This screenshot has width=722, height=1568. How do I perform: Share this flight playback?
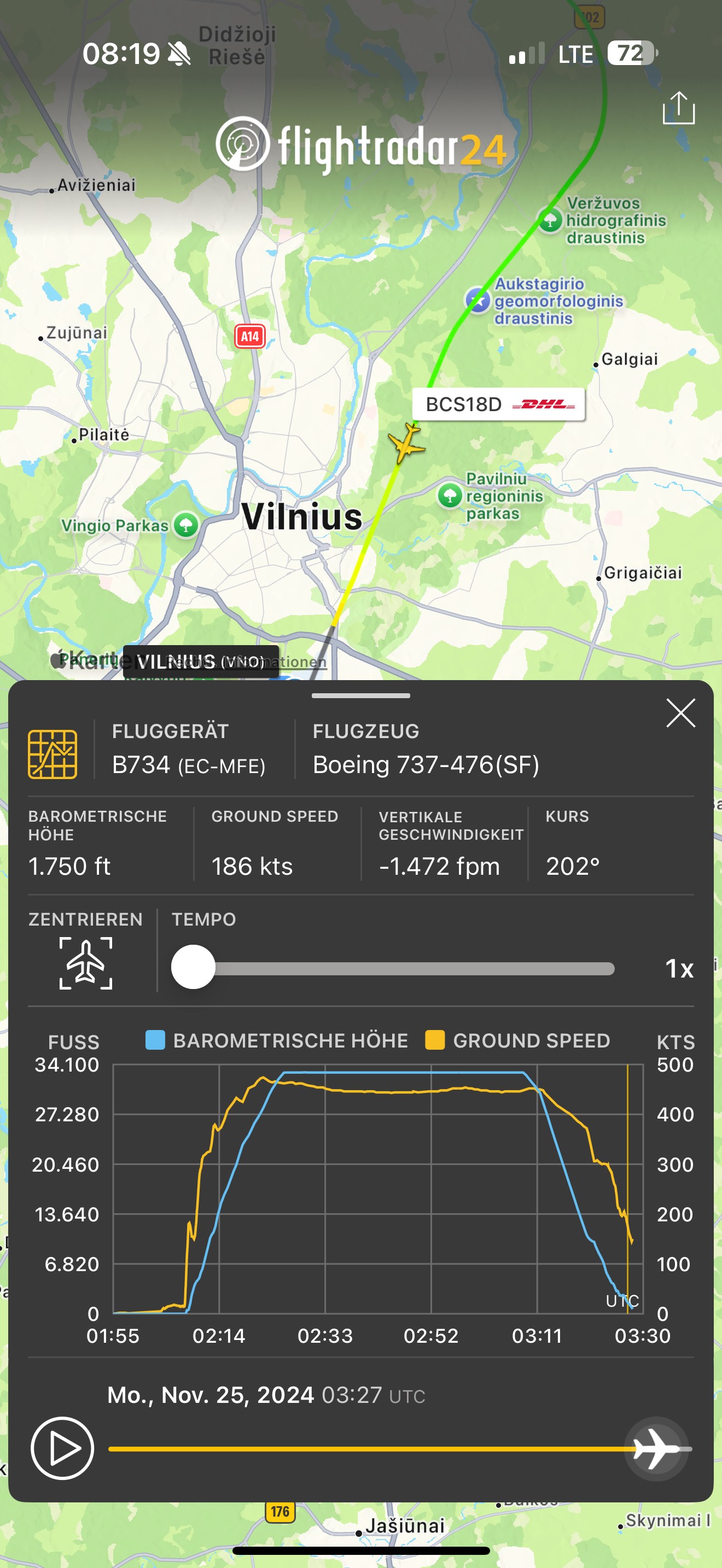[678, 109]
